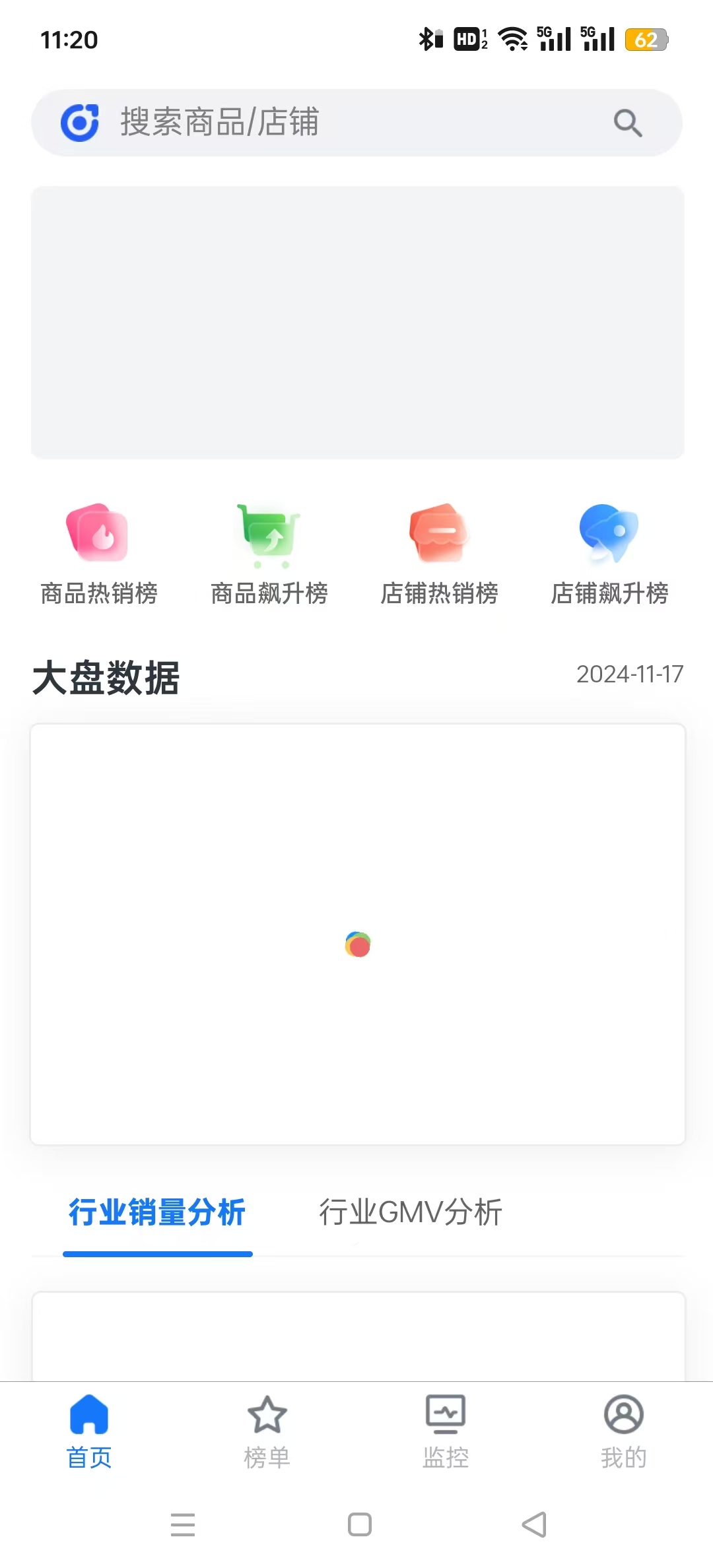The width and height of the screenshot is (713, 1568).
Task: Open the 搜索商品/店铺 search field
Action: click(x=356, y=123)
